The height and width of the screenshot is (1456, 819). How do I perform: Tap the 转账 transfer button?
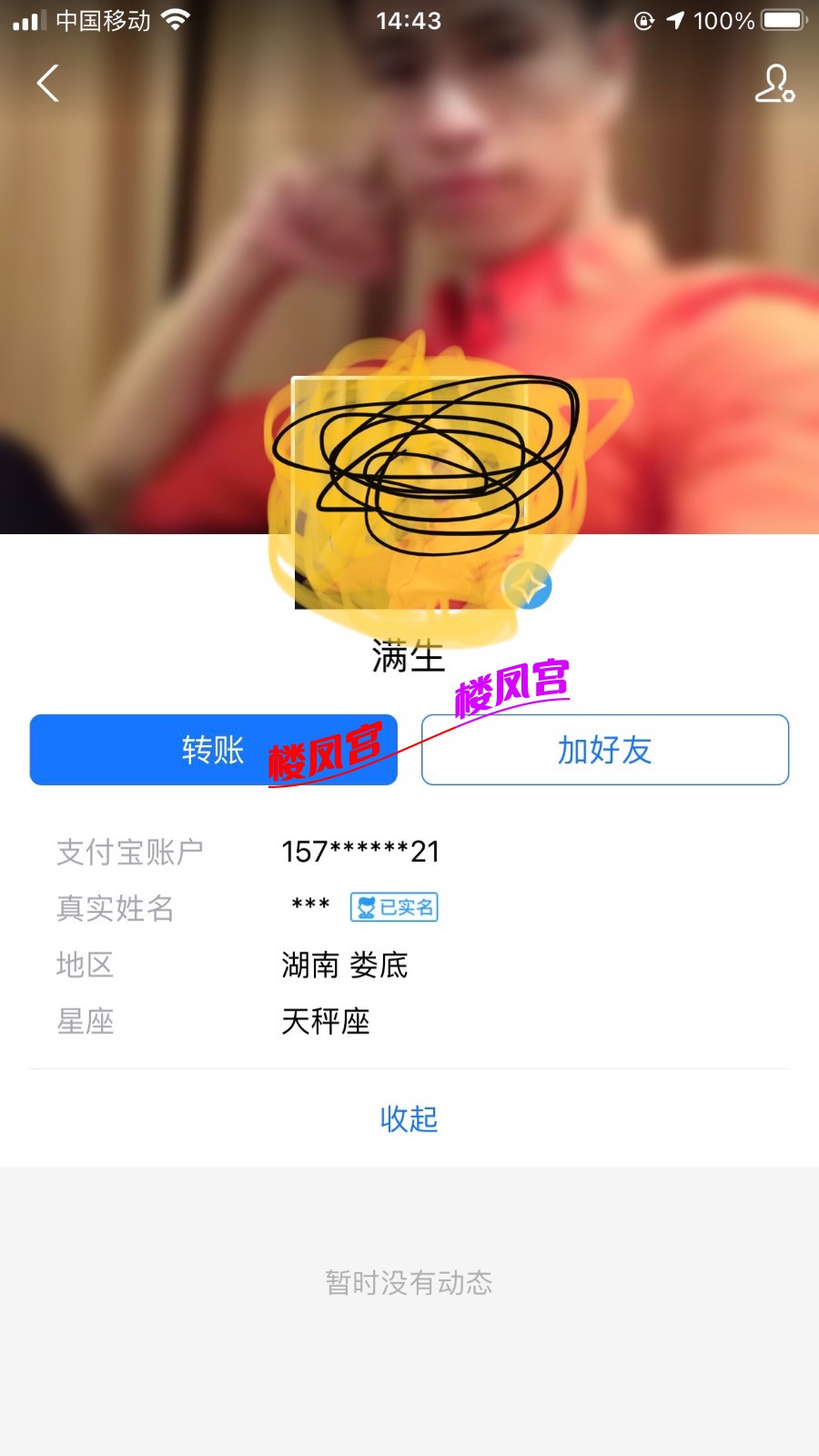click(x=213, y=750)
